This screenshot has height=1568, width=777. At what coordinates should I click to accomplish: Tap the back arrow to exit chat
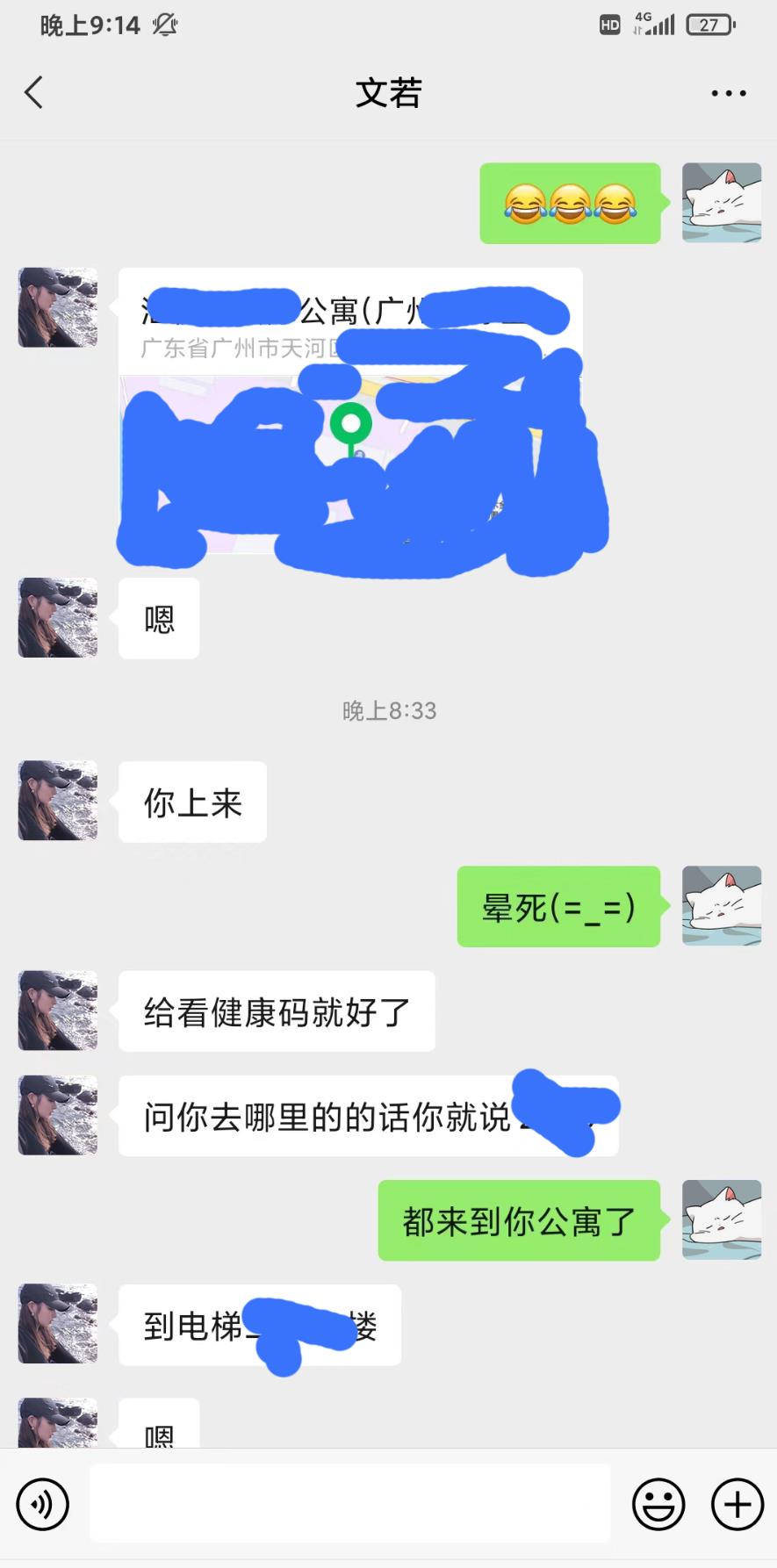tap(33, 90)
